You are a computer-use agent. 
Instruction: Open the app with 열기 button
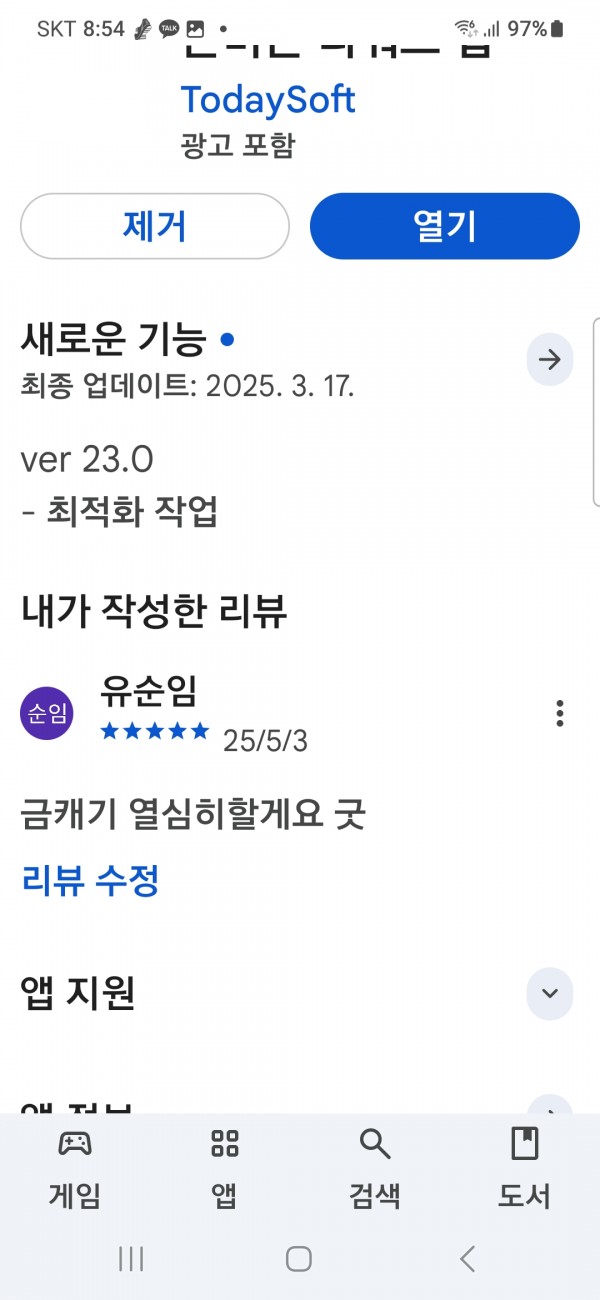(445, 226)
